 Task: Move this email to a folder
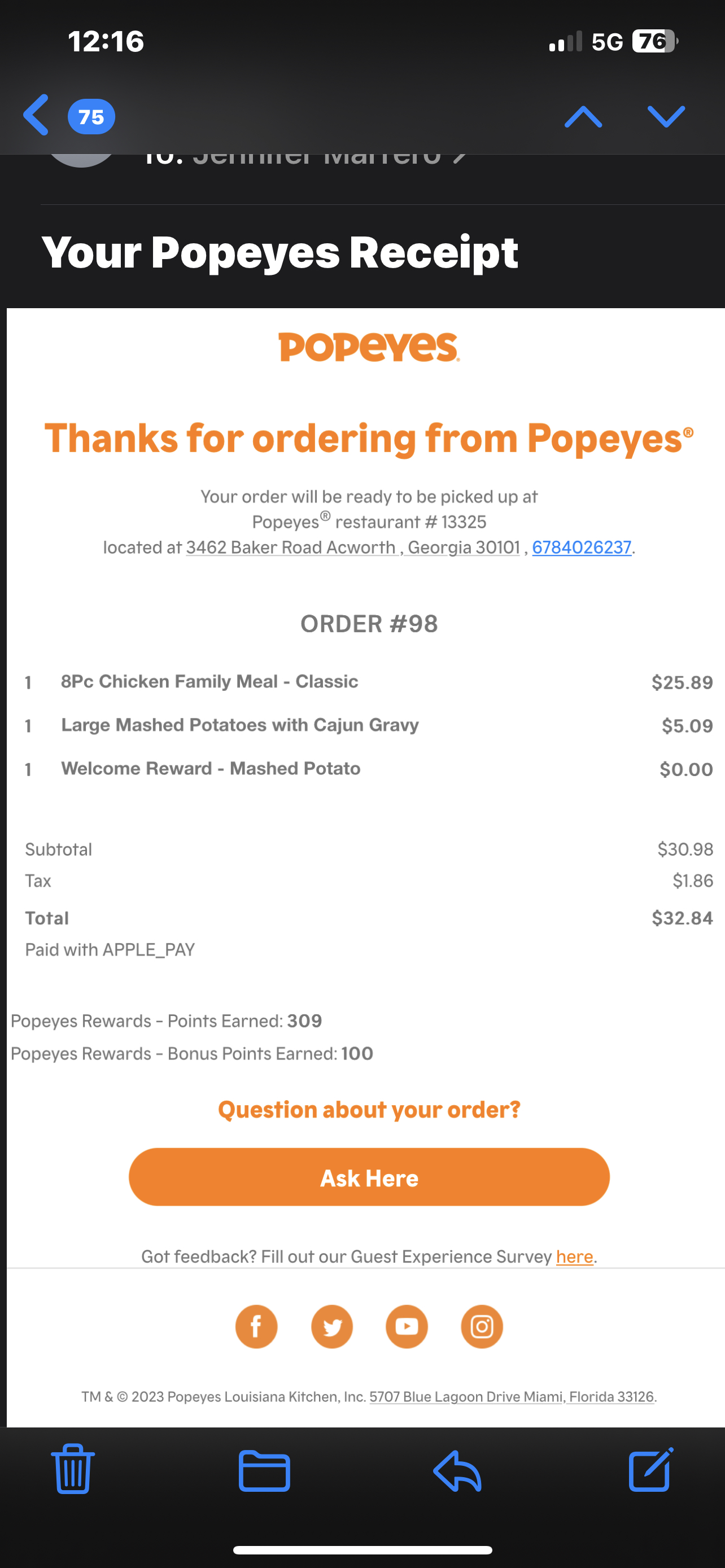(x=264, y=1470)
